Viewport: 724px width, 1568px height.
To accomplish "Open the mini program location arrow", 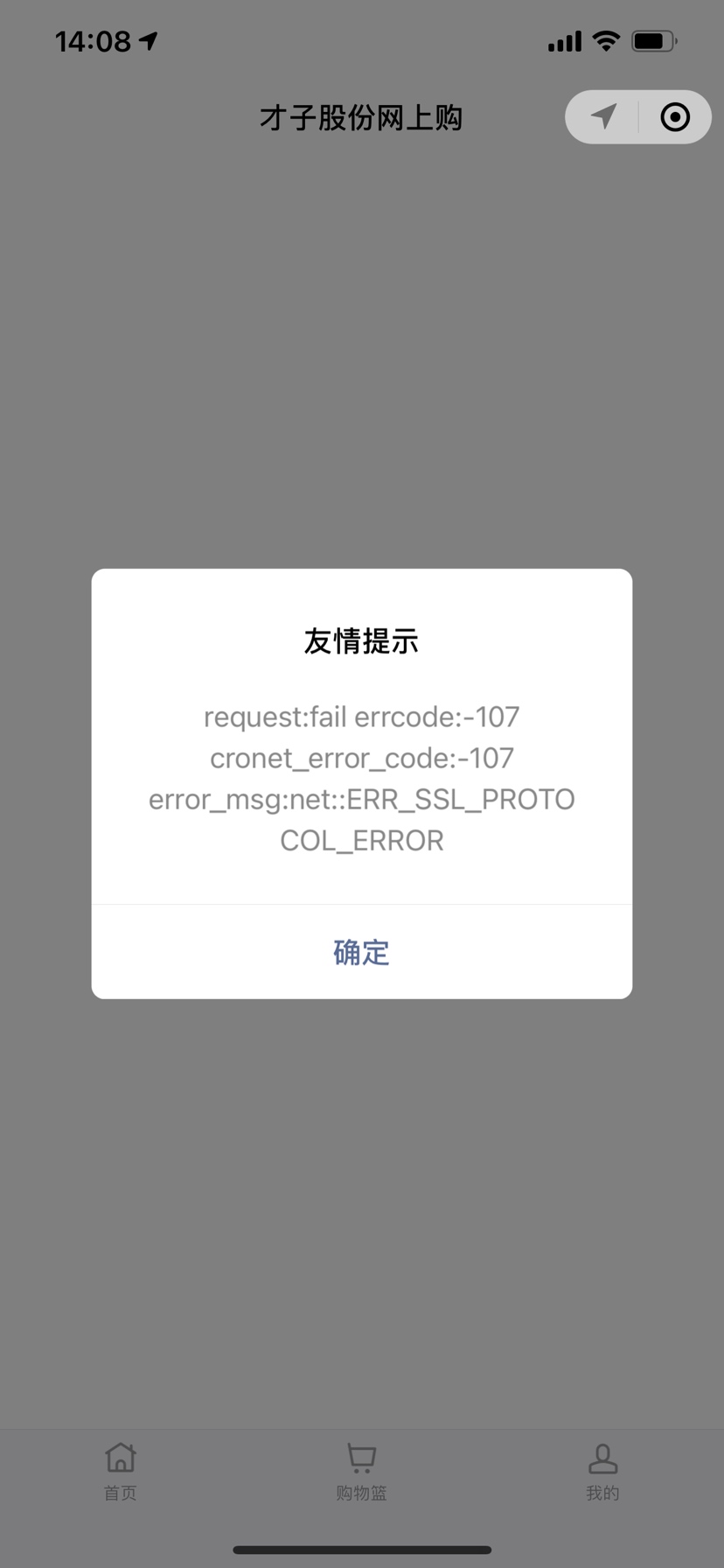I will point(603,116).
